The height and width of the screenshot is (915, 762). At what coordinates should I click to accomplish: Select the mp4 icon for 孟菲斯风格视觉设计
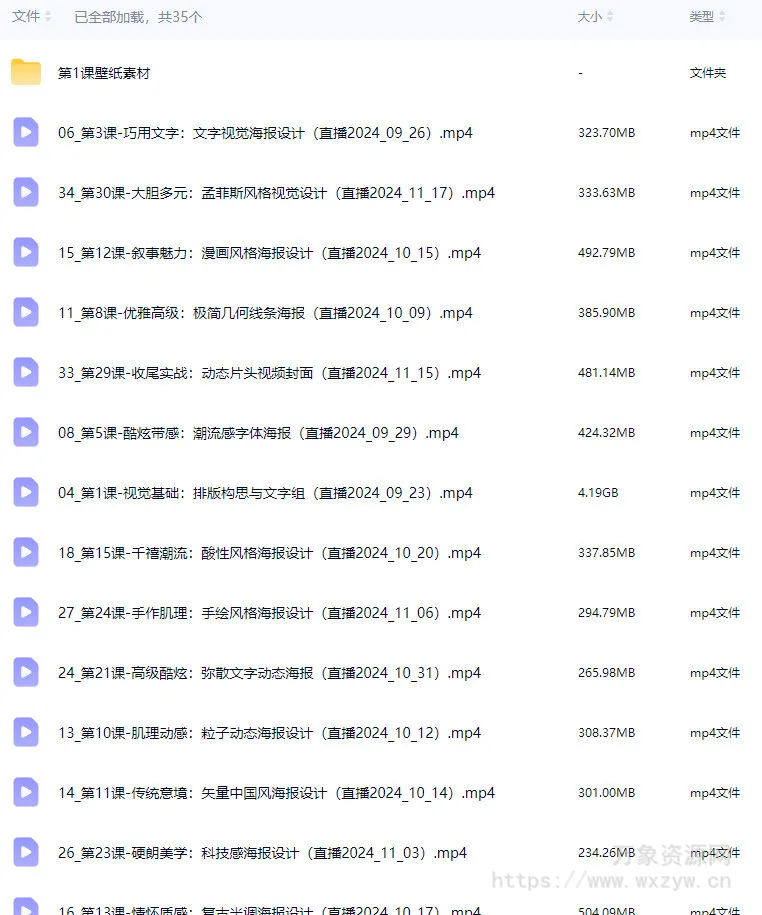25,192
